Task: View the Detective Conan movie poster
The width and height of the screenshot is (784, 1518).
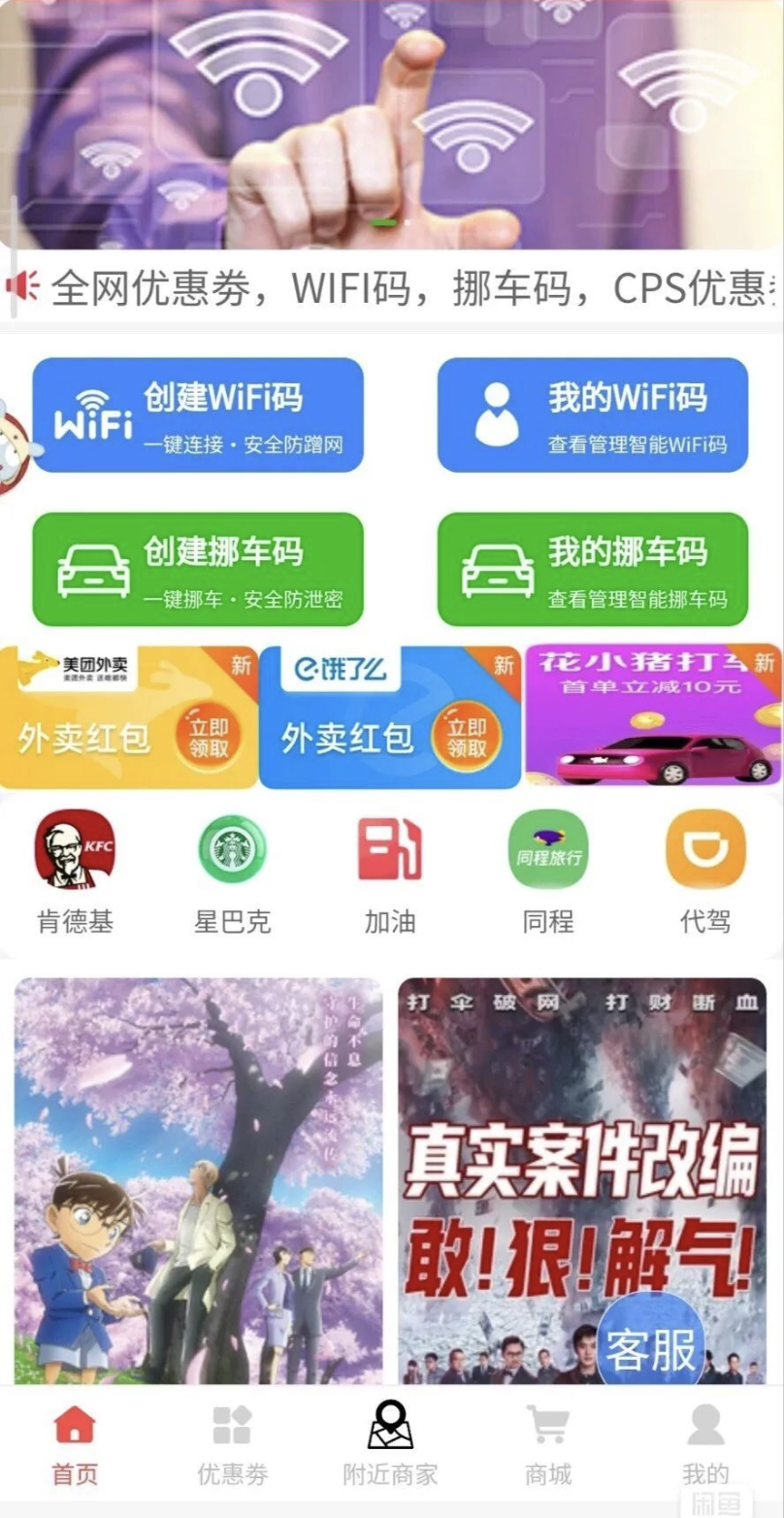Action: [x=198, y=1174]
